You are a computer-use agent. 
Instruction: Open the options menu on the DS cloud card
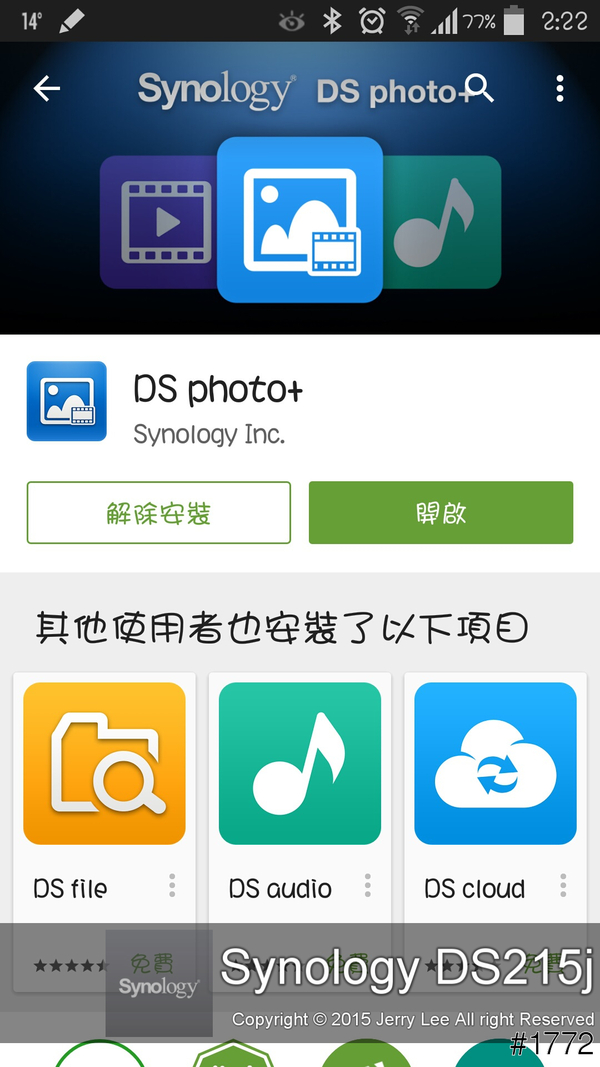click(x=563, y=885)
